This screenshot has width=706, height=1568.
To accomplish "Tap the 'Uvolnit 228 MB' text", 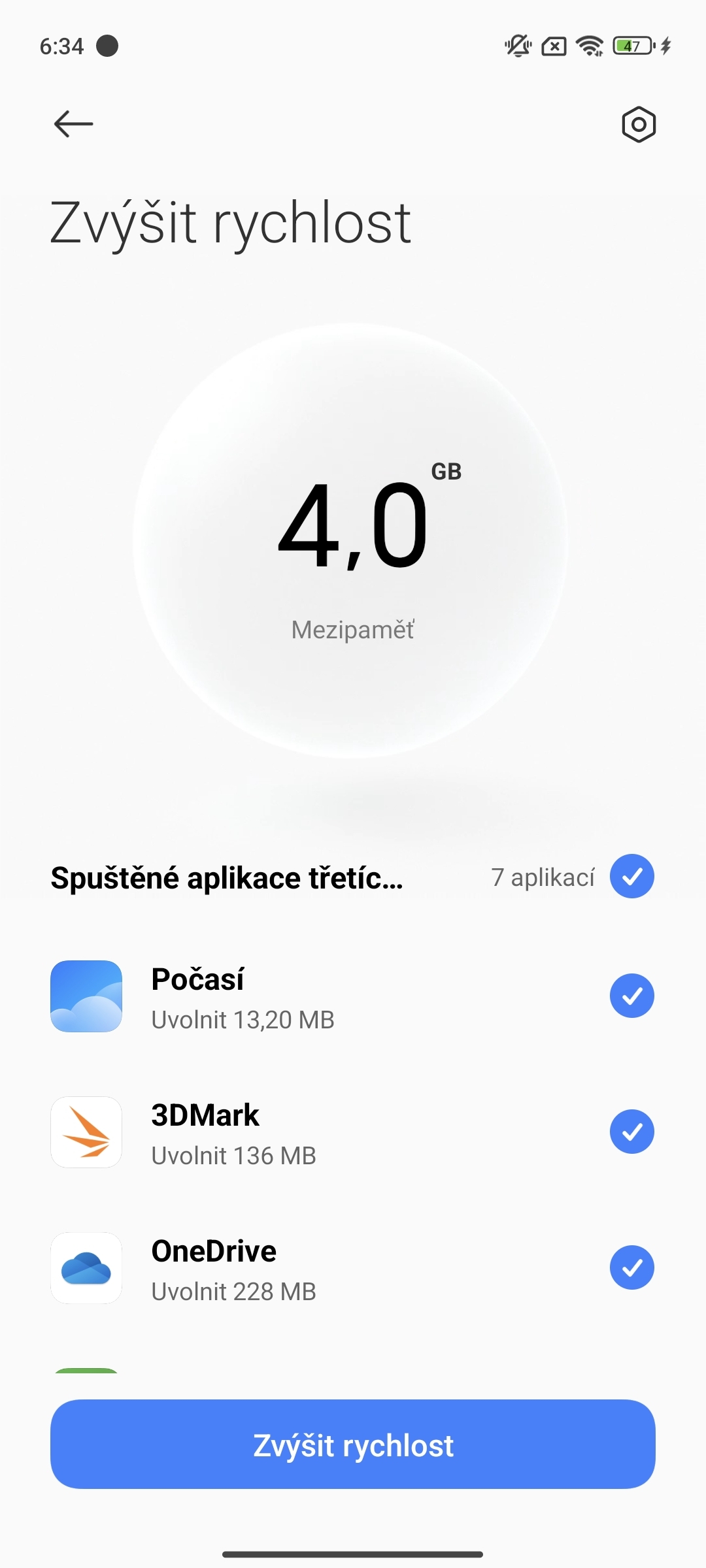I will click(233, 1290).
